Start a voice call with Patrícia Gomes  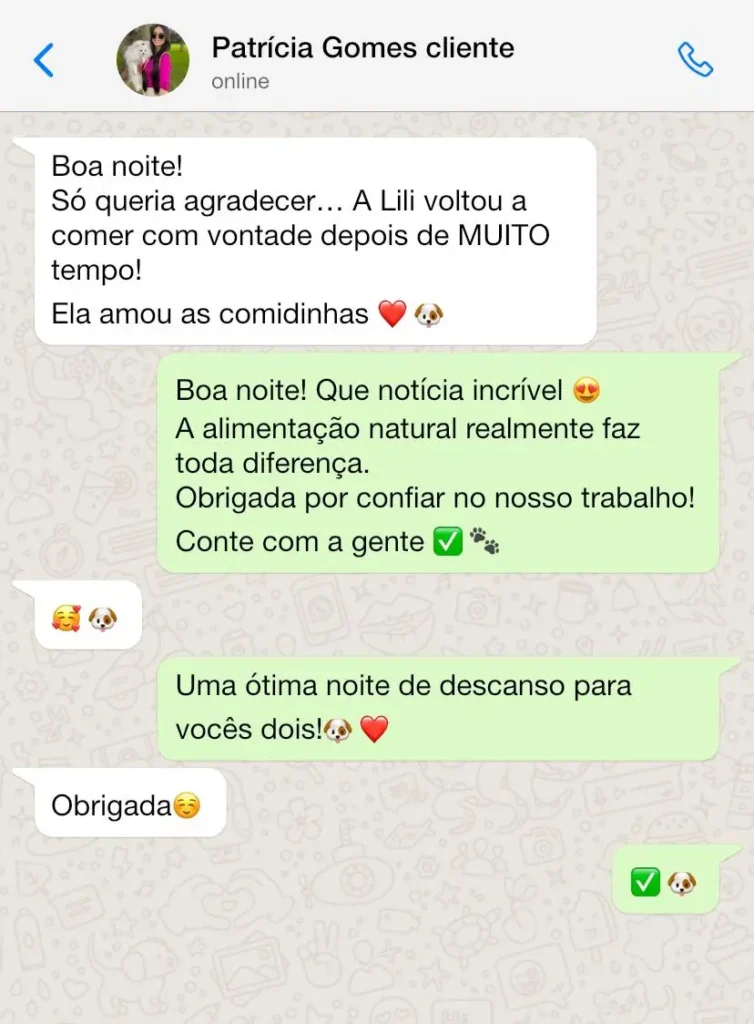695,60
